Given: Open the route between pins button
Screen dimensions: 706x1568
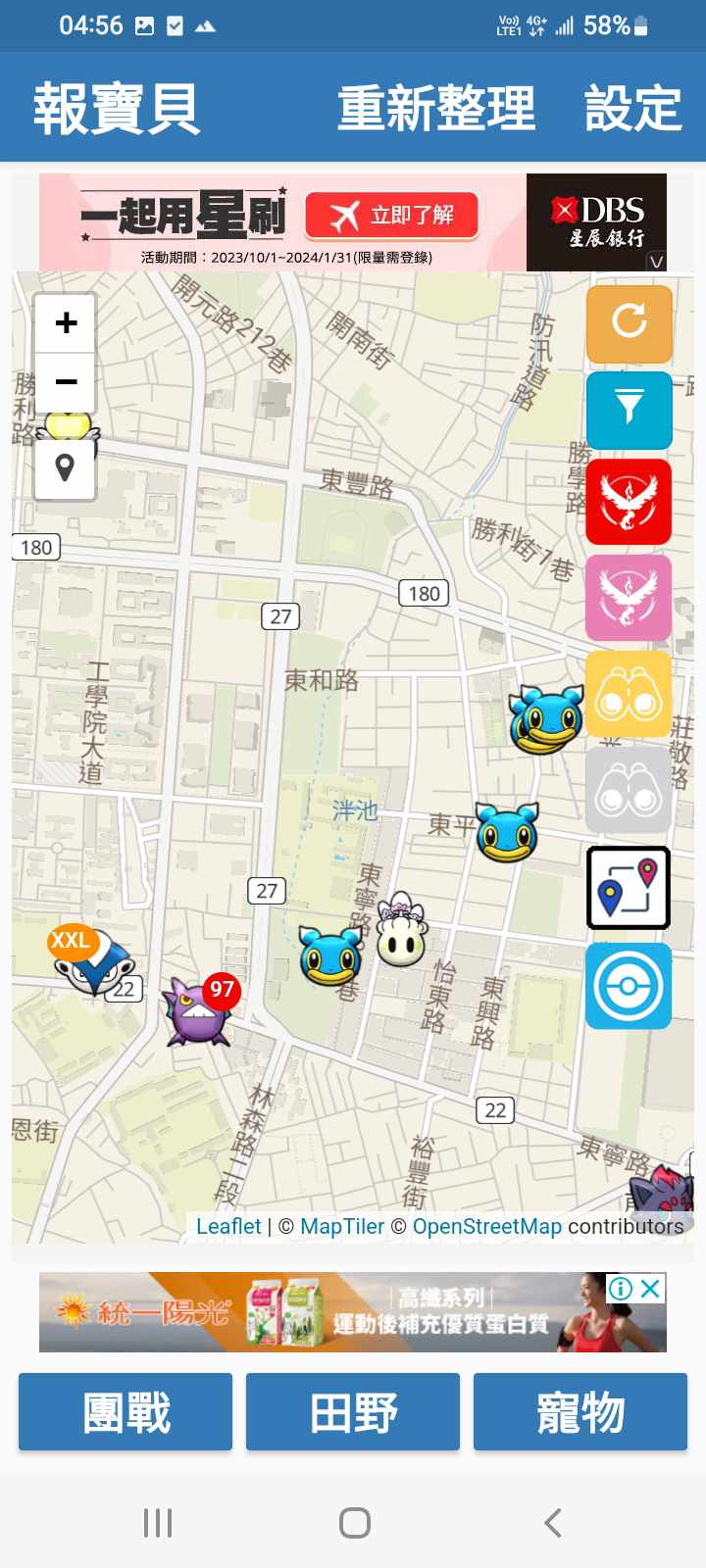Looking at the screenshot, I should (x=629, y=888).
